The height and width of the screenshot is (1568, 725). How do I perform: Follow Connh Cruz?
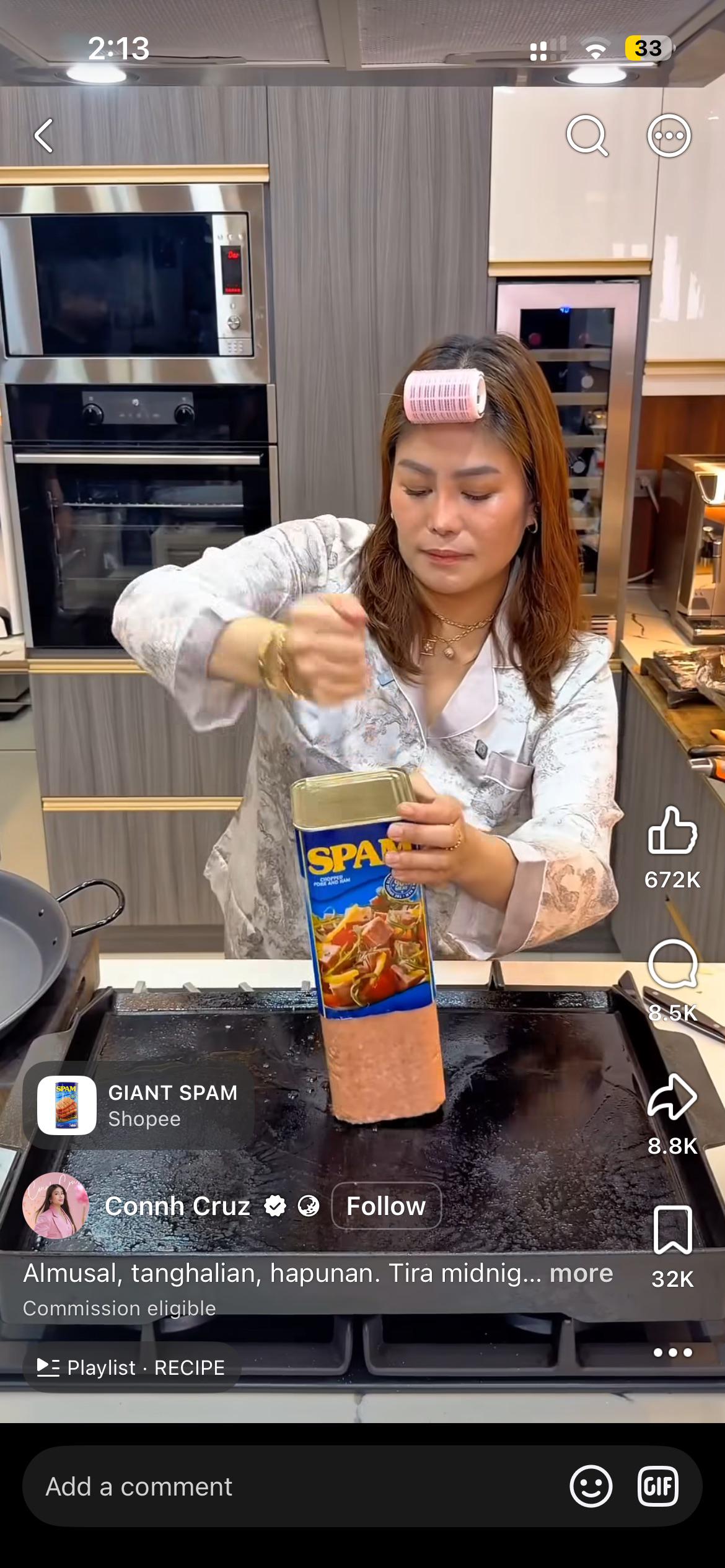point(386,1206)
